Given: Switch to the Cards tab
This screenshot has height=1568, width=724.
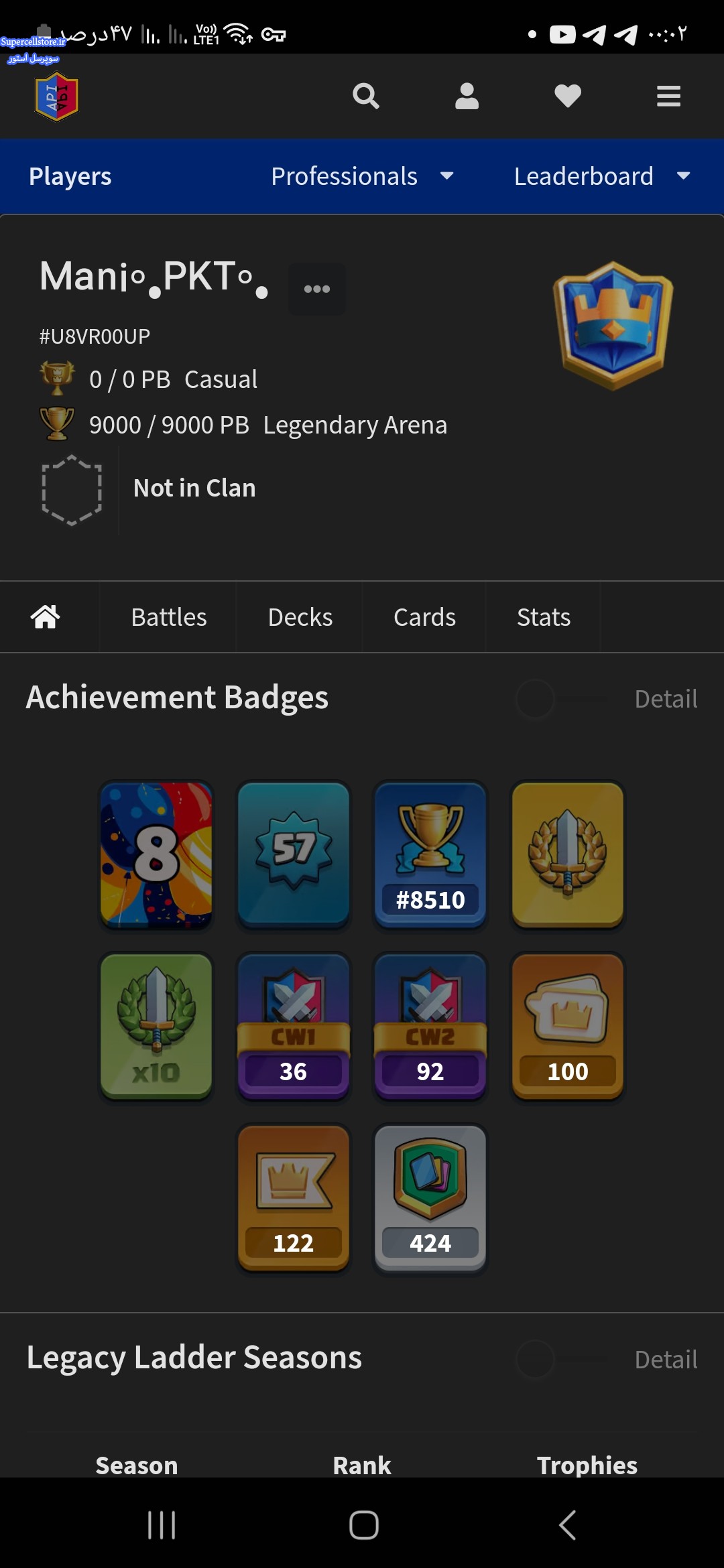Looking at the screenshot, I should click(424, 617).
